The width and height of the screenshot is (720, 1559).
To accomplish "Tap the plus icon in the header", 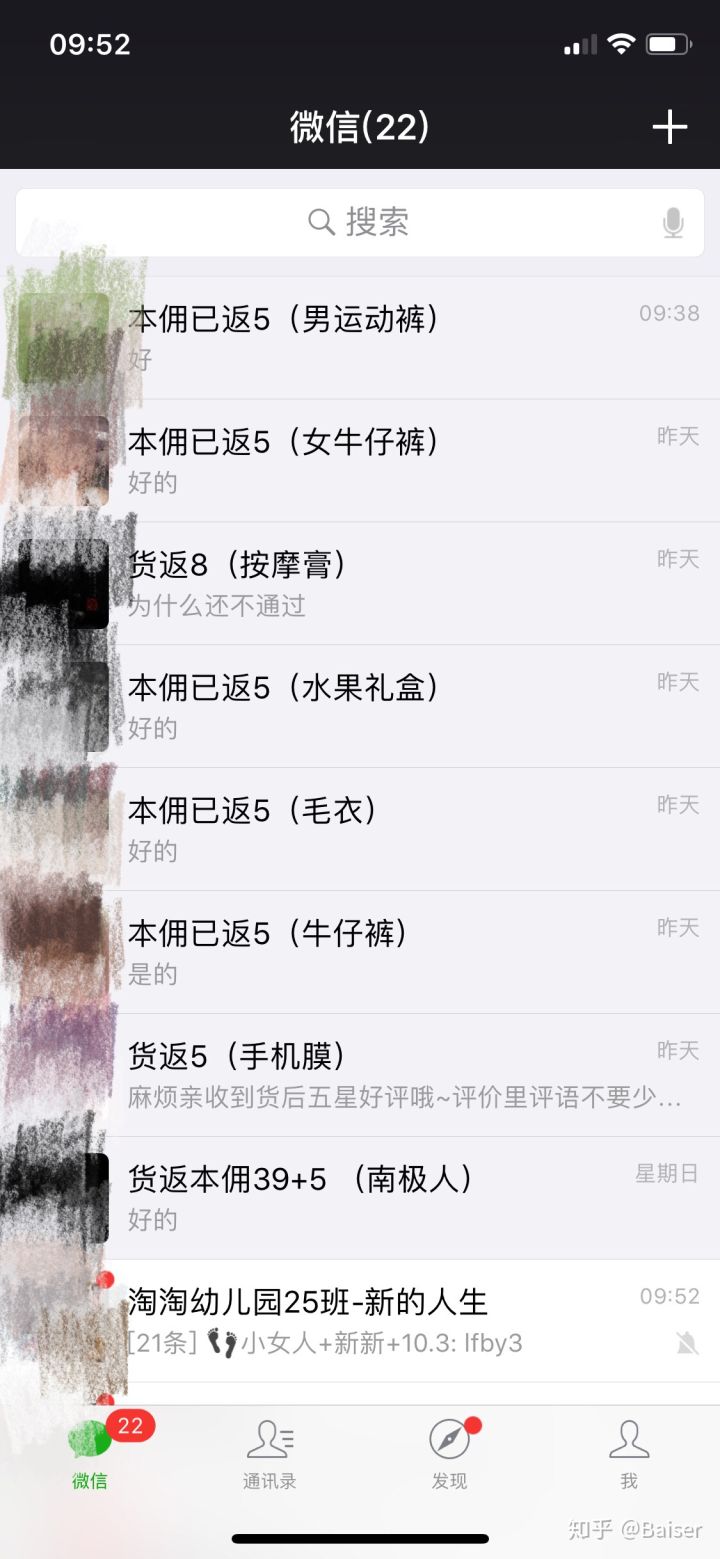I will [669, 127].
